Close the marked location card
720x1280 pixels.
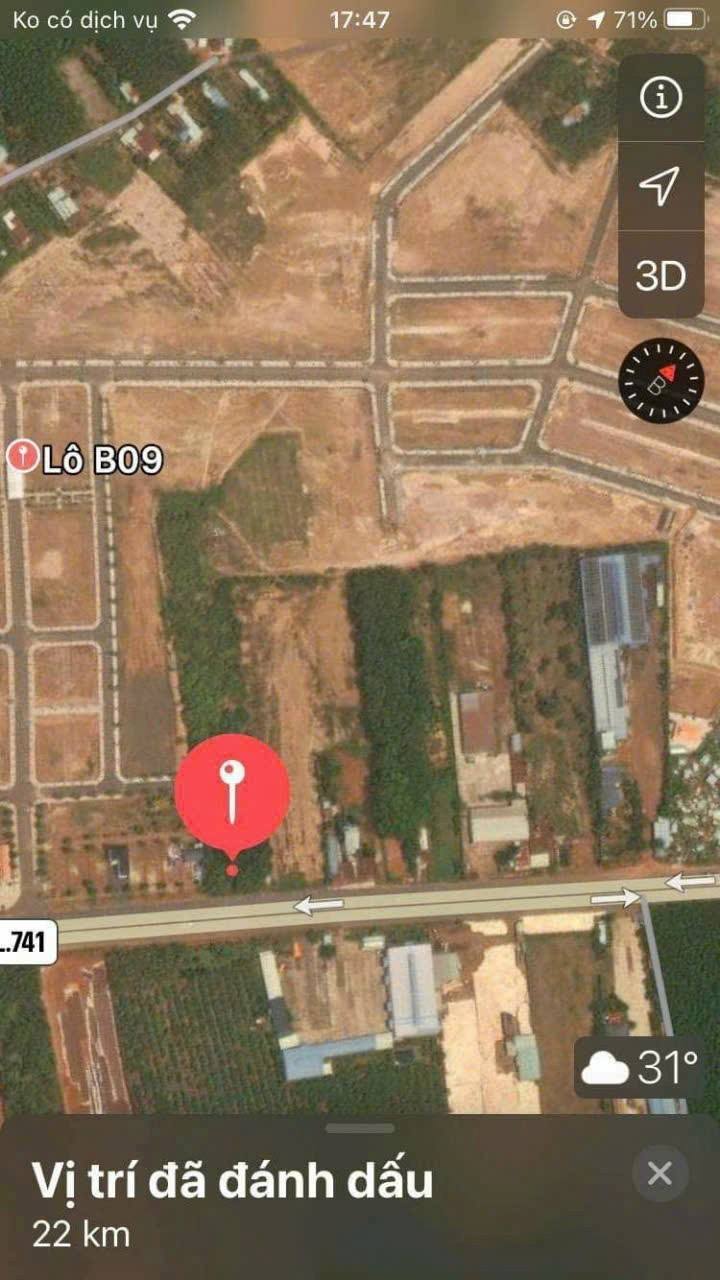pos(660,1173)
